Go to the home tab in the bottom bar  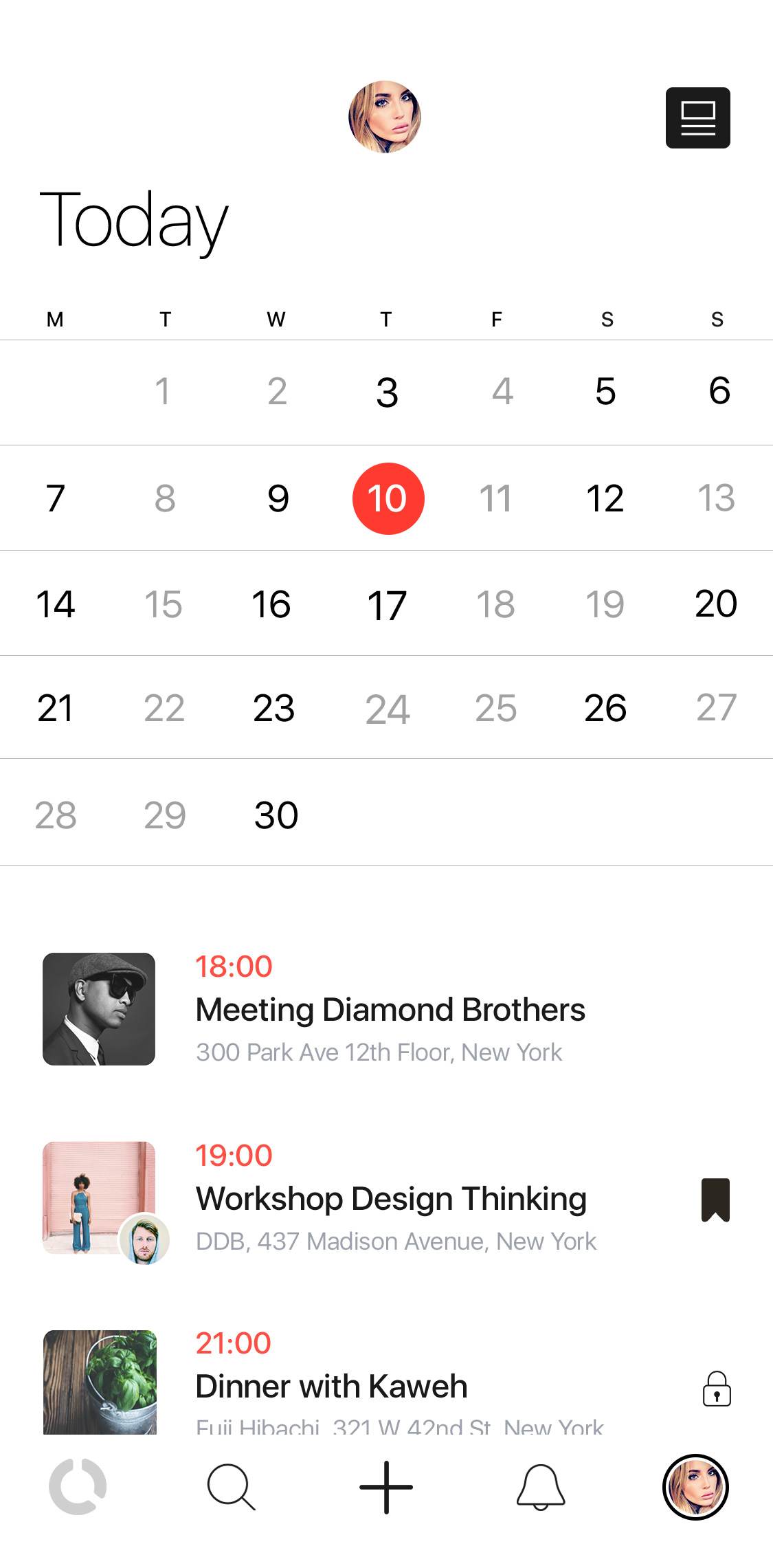click(x=78, y=1487)
